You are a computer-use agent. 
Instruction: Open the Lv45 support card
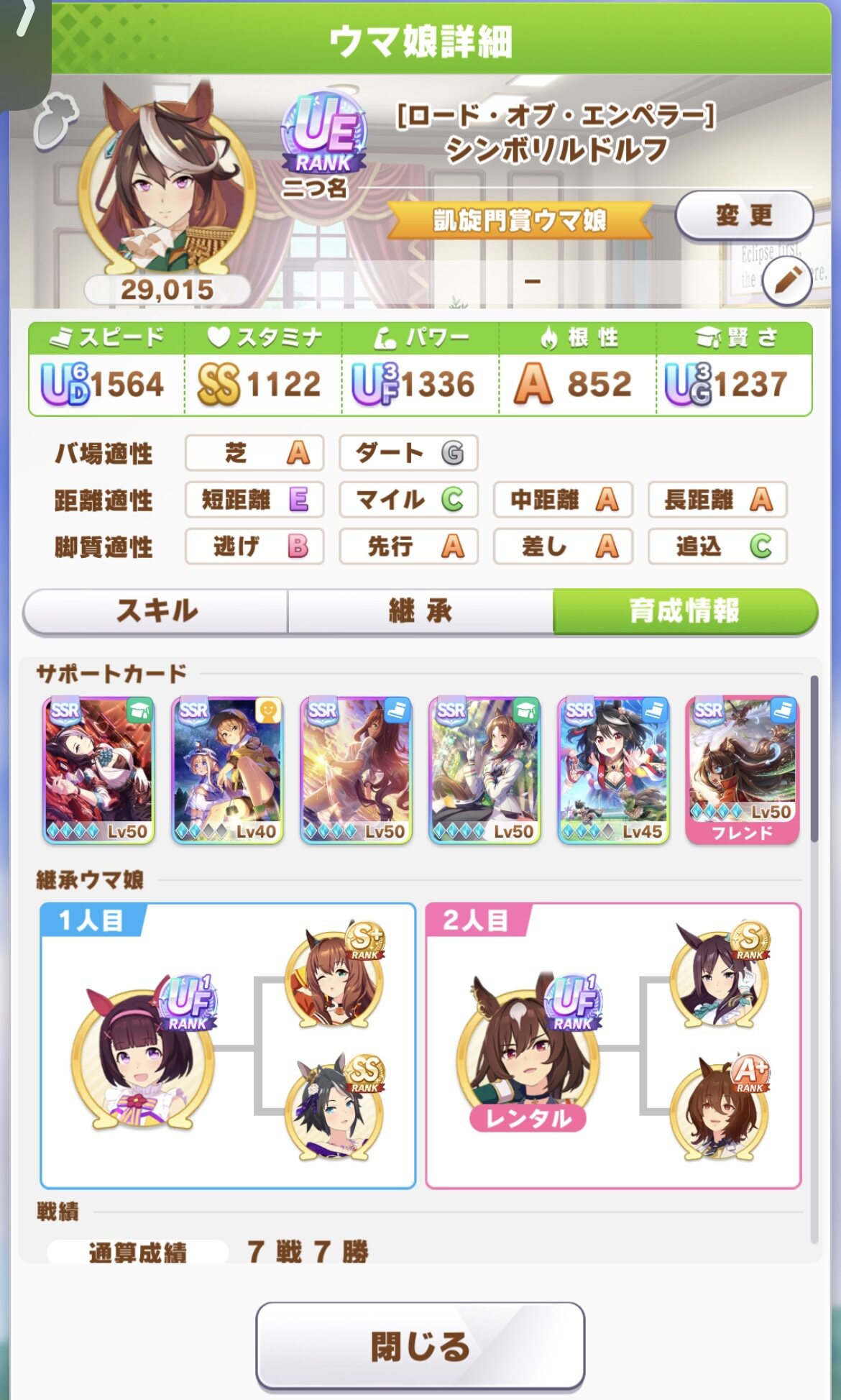click(x=614, y=769)
